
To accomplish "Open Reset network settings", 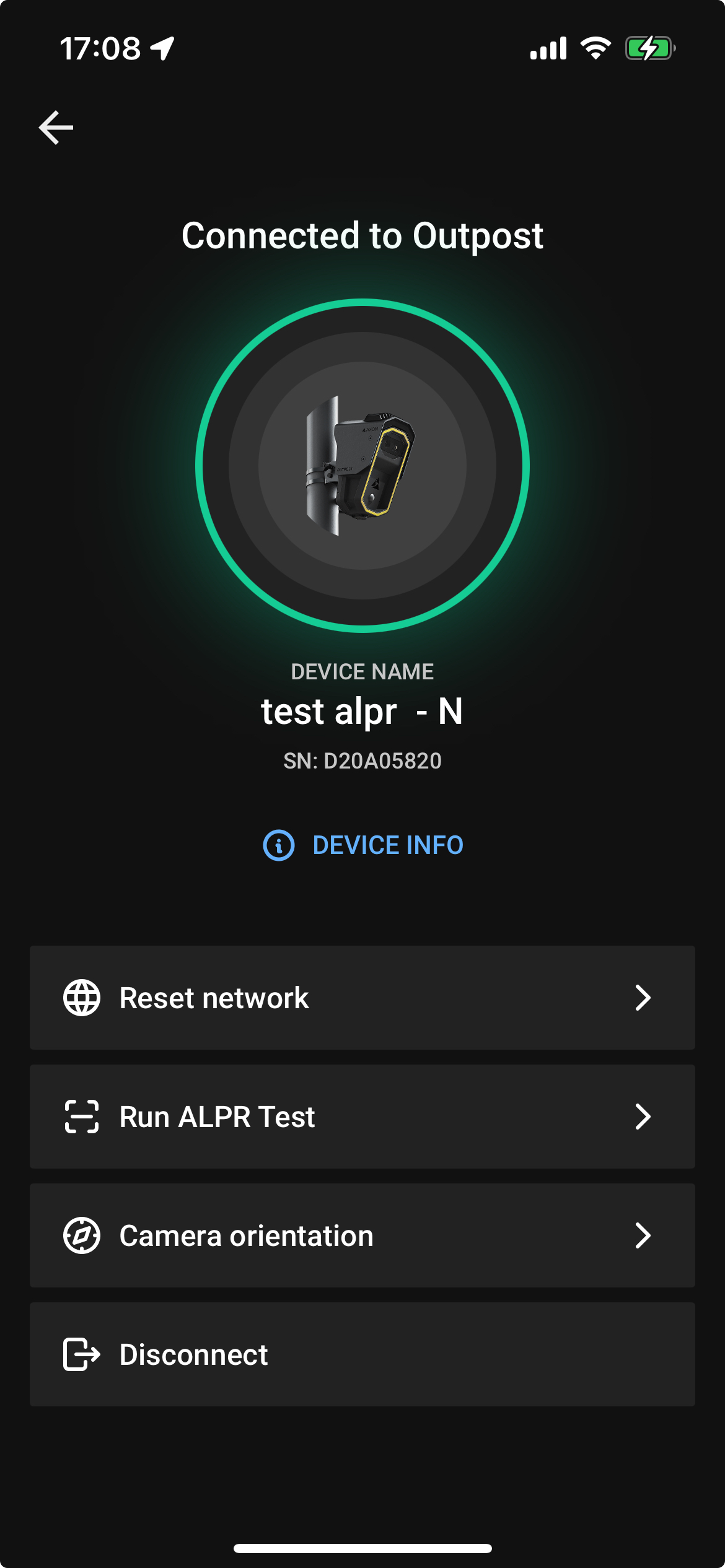I will point(362,998).
